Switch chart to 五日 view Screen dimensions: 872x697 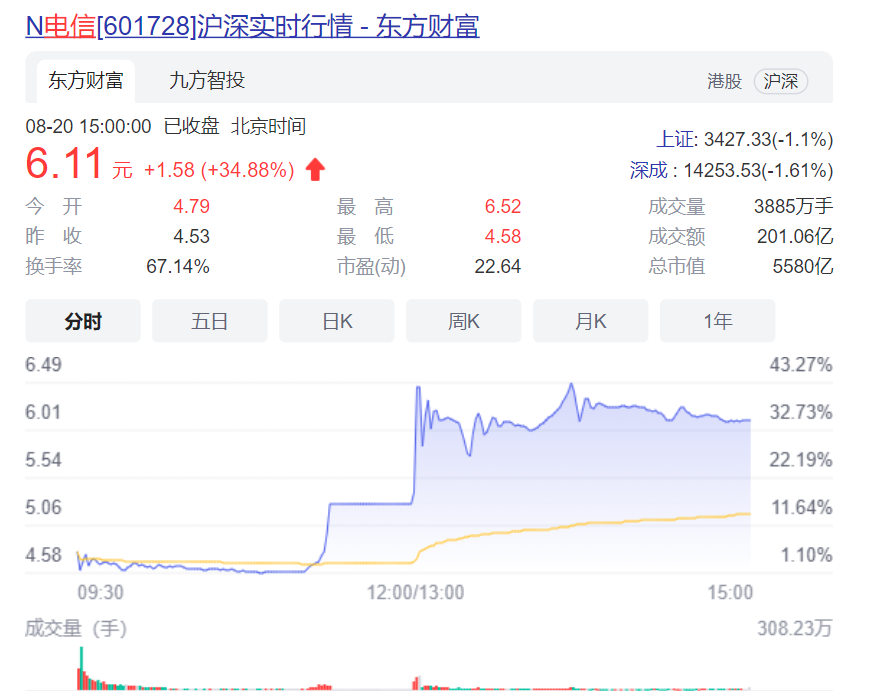tap(210, 321)
